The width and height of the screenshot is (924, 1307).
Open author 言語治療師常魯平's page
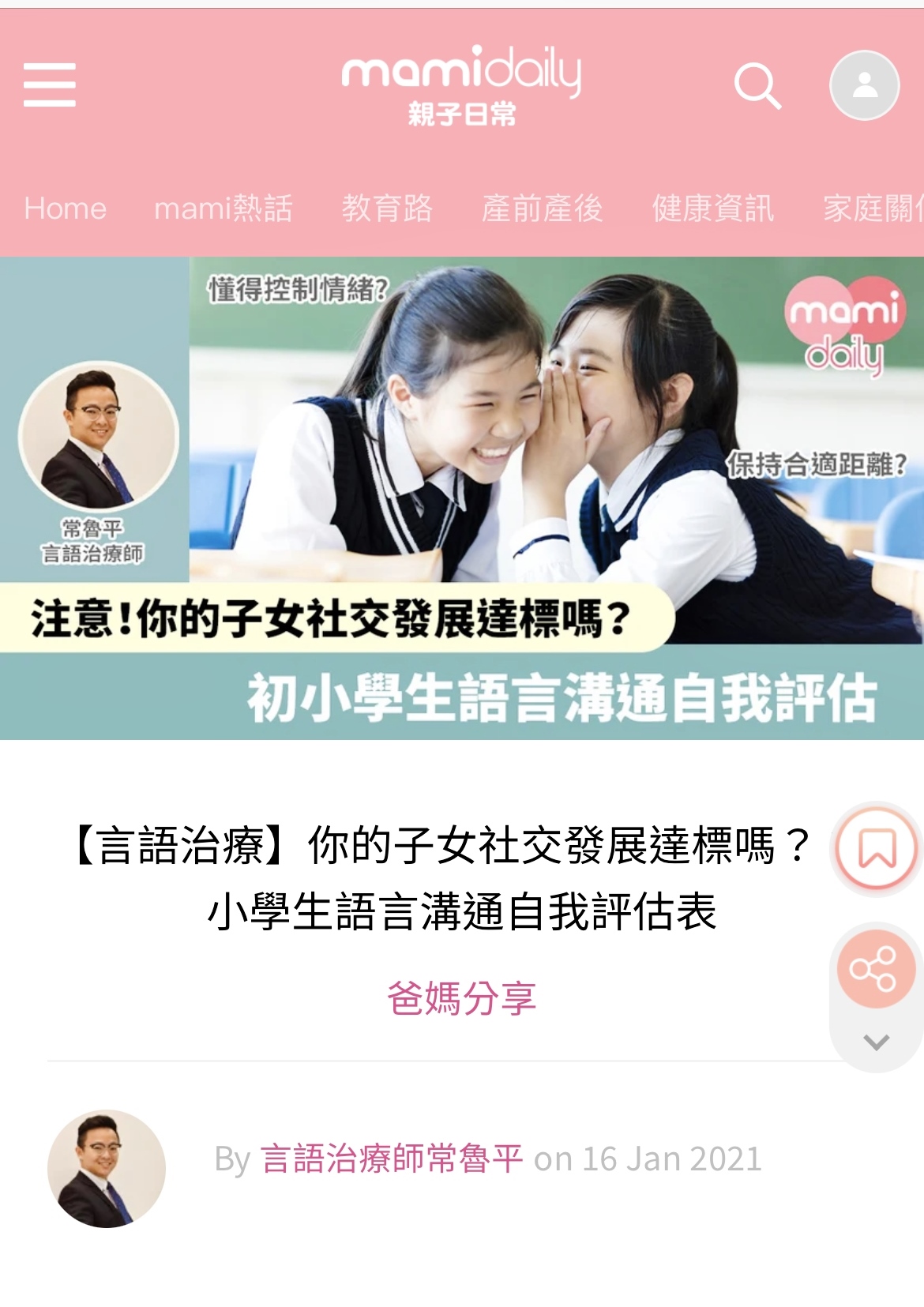(392, 1159)
